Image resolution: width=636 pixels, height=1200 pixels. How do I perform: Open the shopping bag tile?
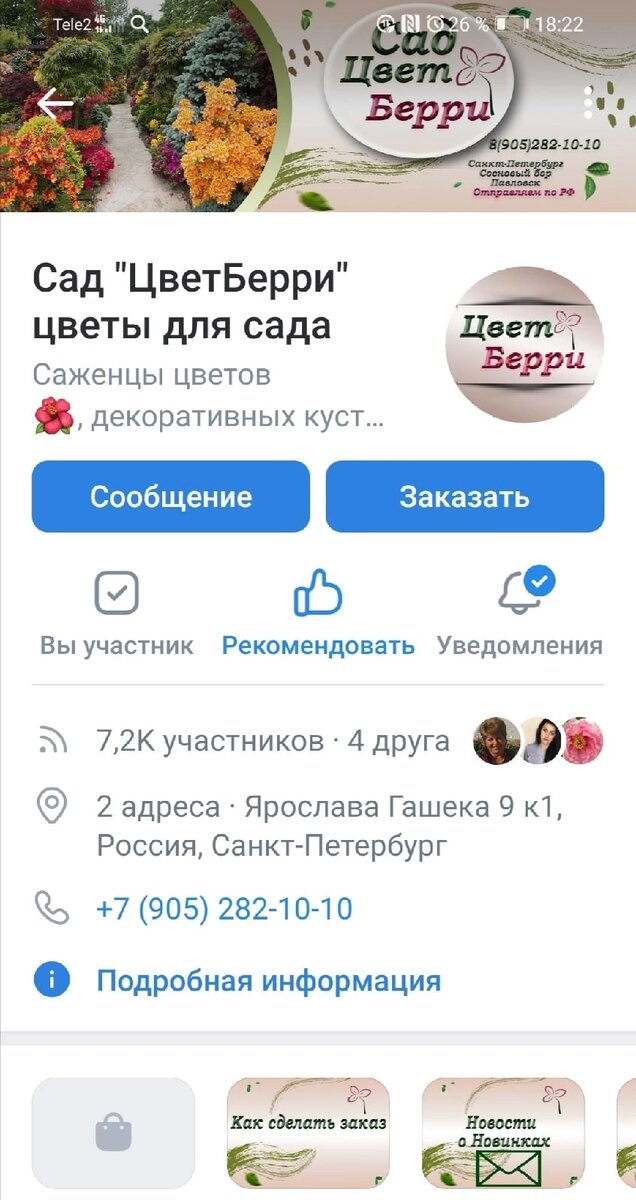113,1132
